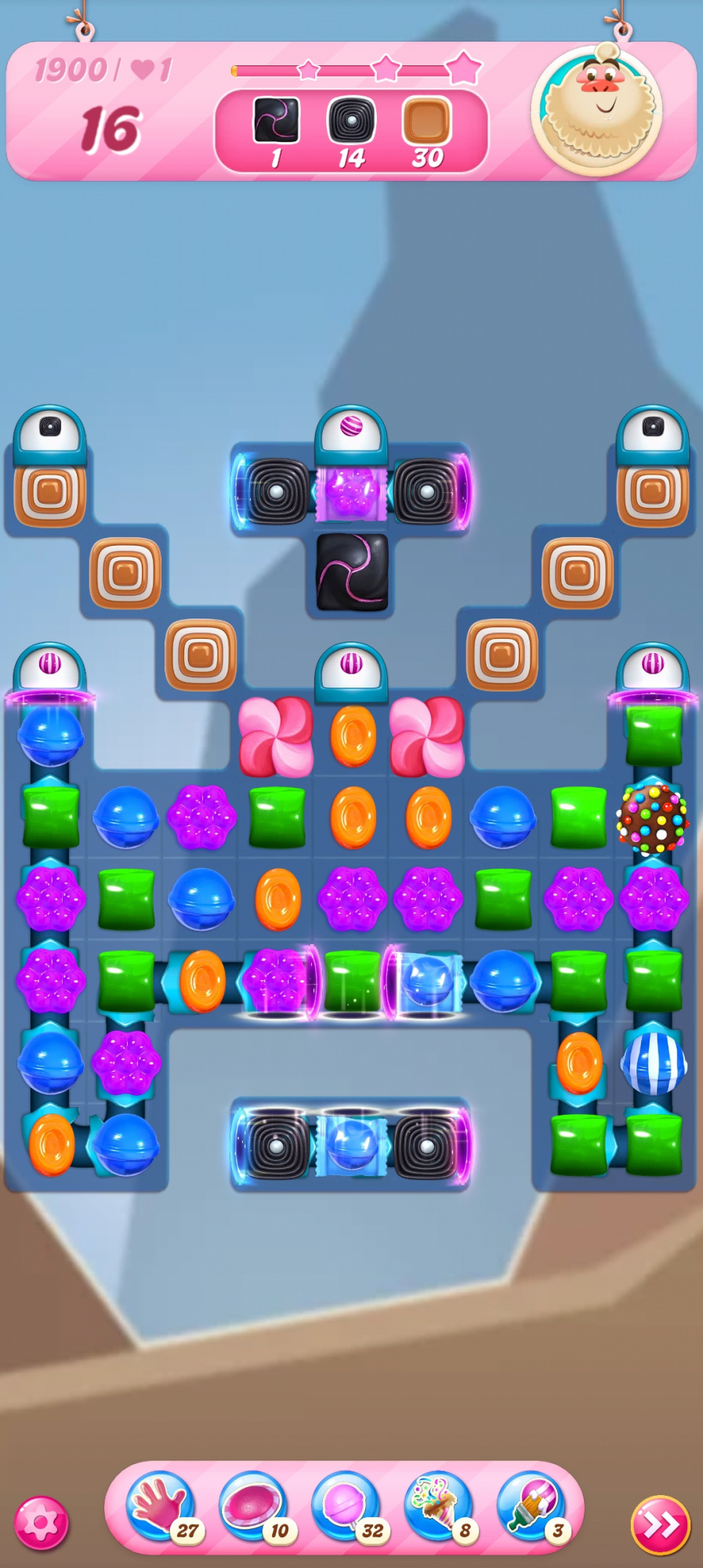Choose the paintbrush booster with 3
This screenshot has height=1568, width=703.
531,1507
